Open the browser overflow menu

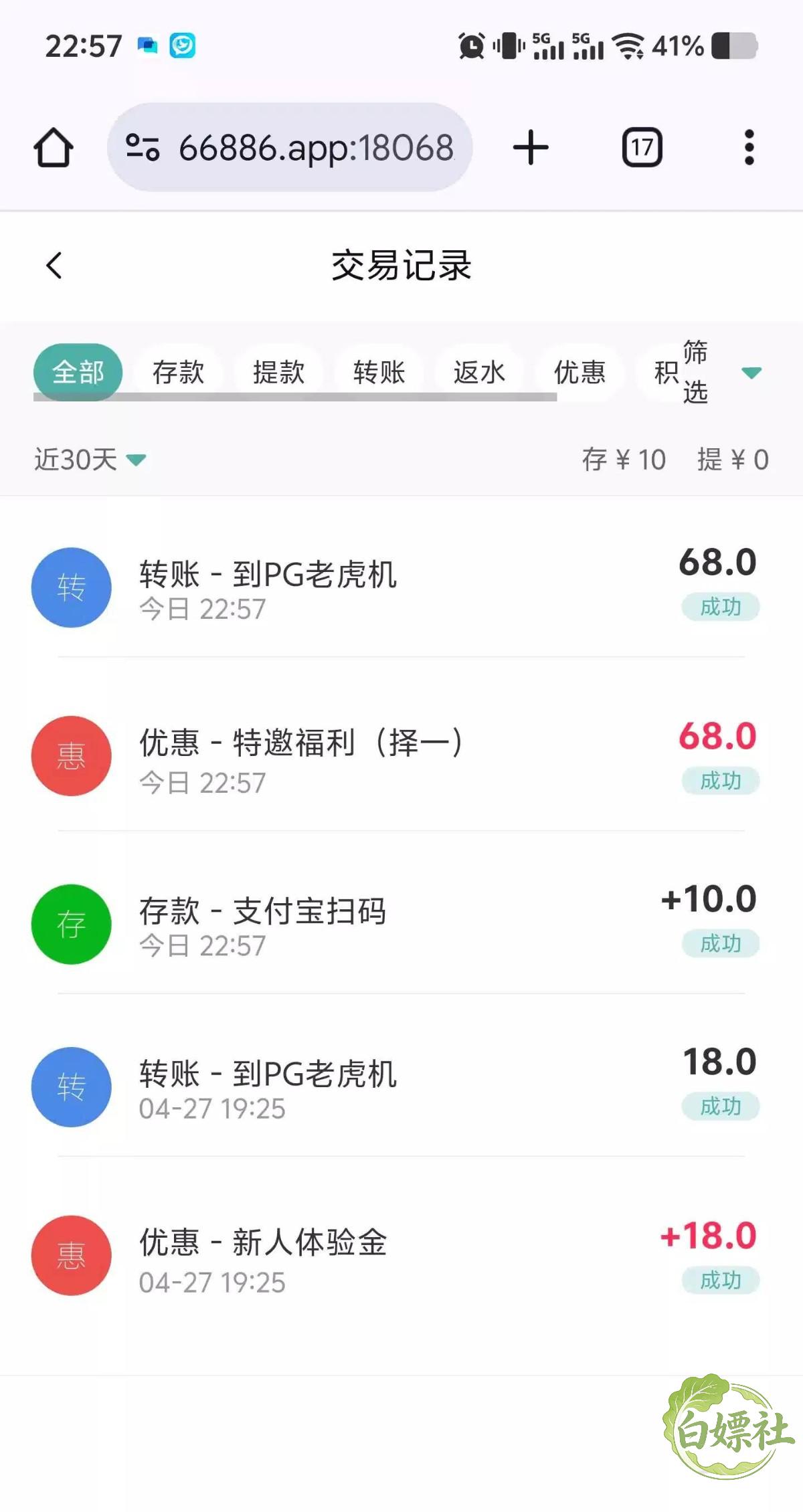[749, 147]
